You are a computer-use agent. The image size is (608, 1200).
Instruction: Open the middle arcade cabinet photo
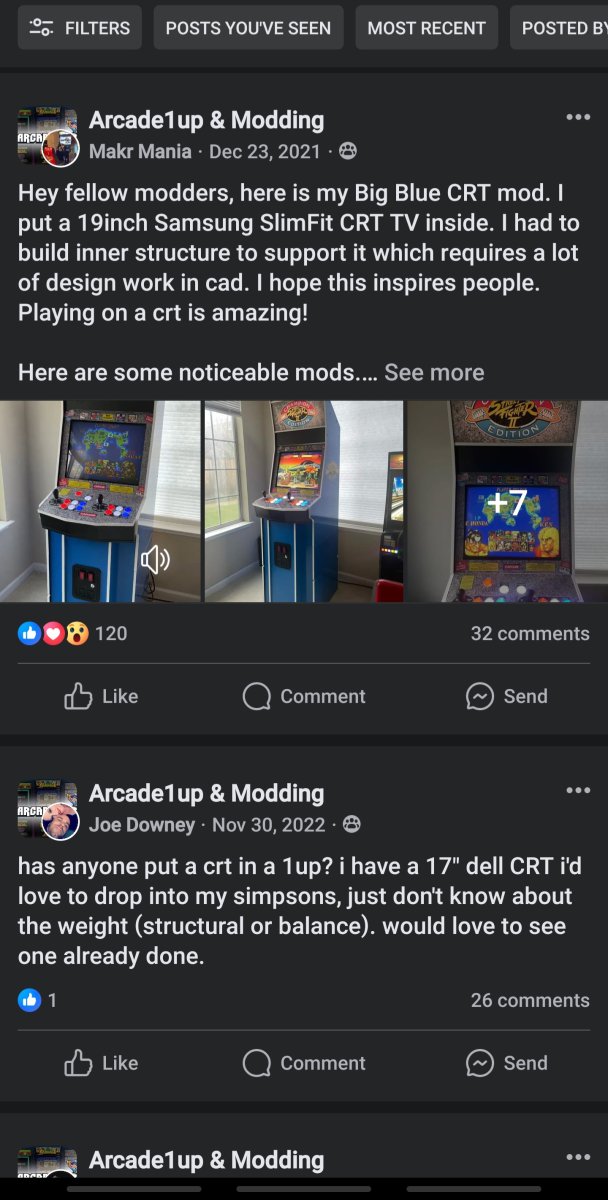(304, 502)
